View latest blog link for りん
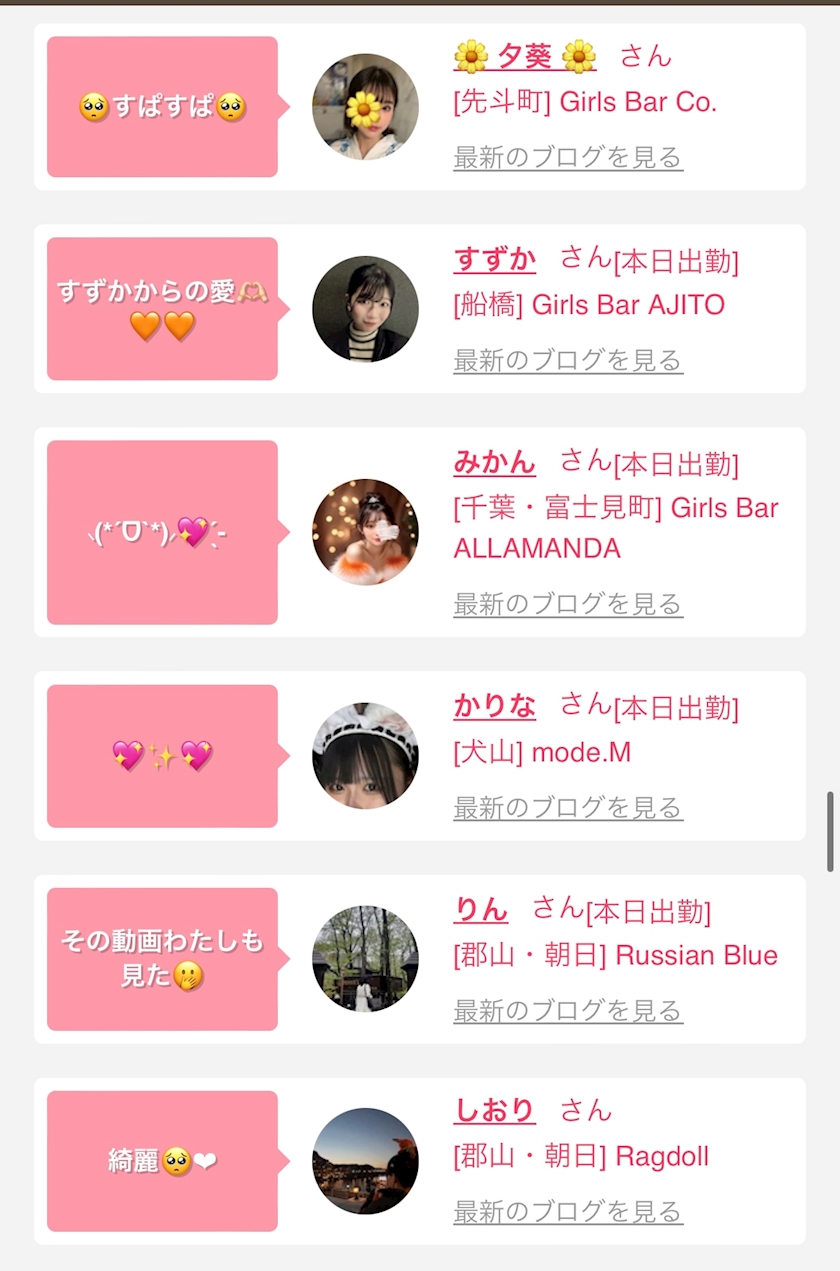The height and width of the screenshot is (1271, 840). pyautogui.click(x=568, y=1010)
